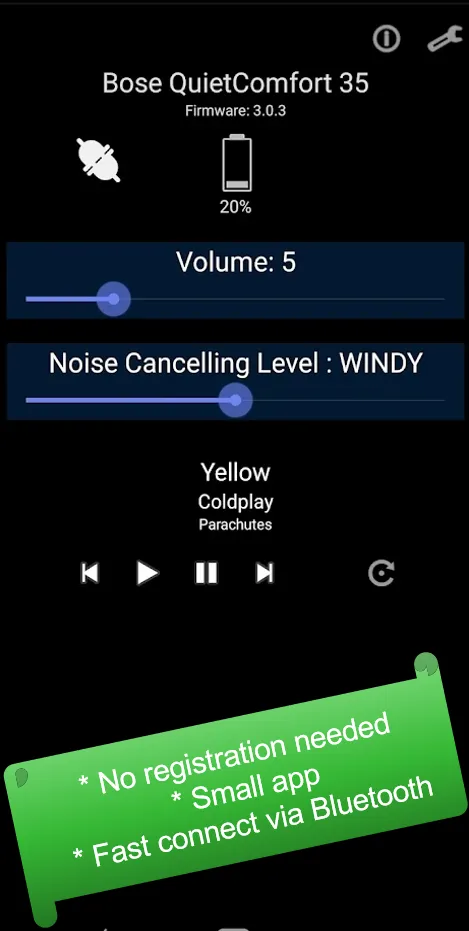Screen dimensions: 469x931
Task: Open settings via the wrench icon
Action: point(445,39)
